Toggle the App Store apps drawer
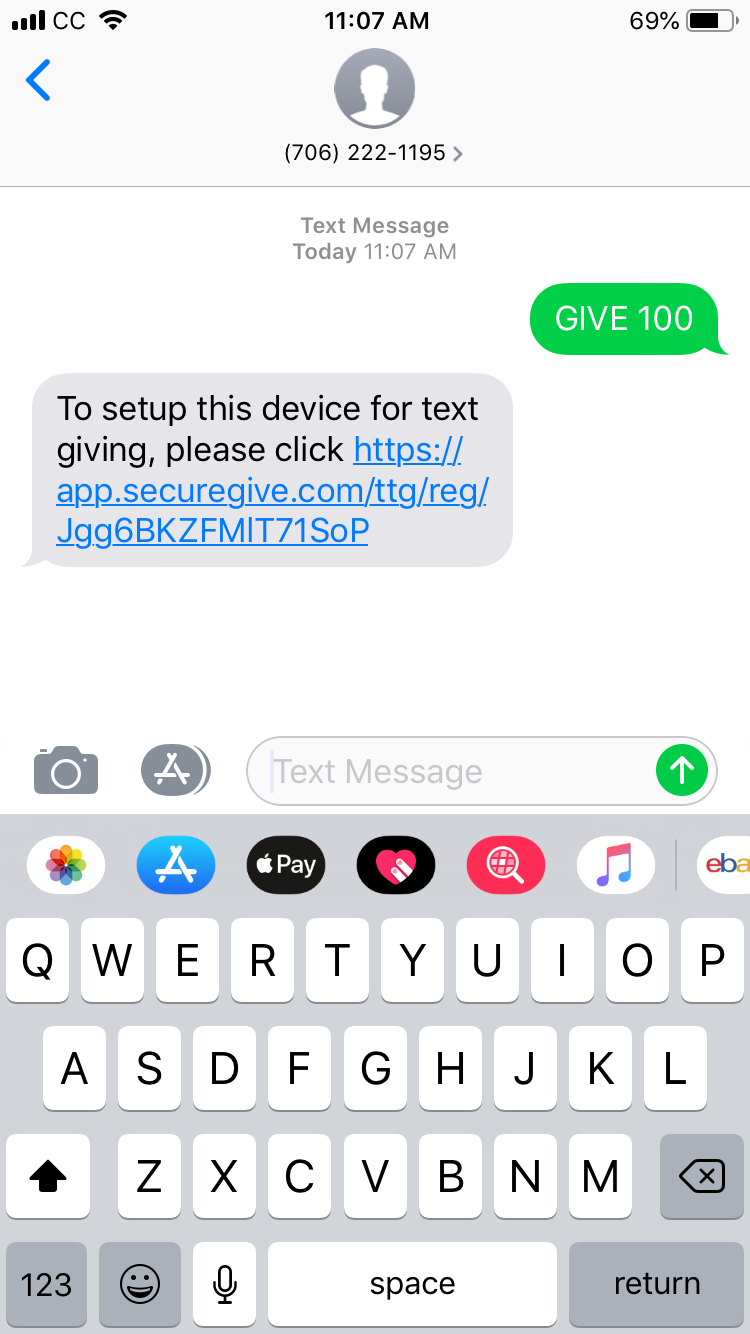 (x=175, y=770)
